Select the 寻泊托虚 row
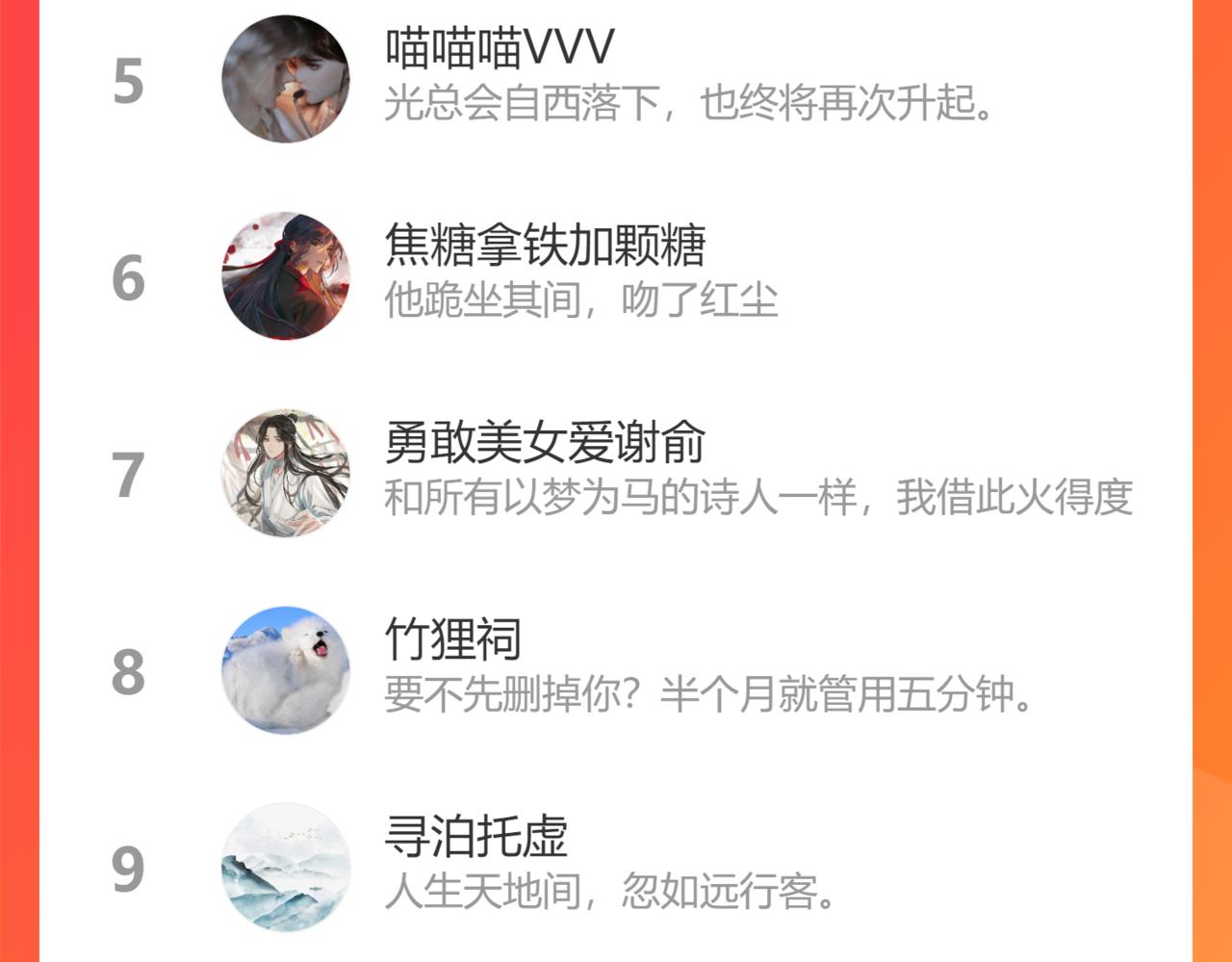Image resolution: width=1232 pixels, height=962 pixels. [x=616, y=867]
